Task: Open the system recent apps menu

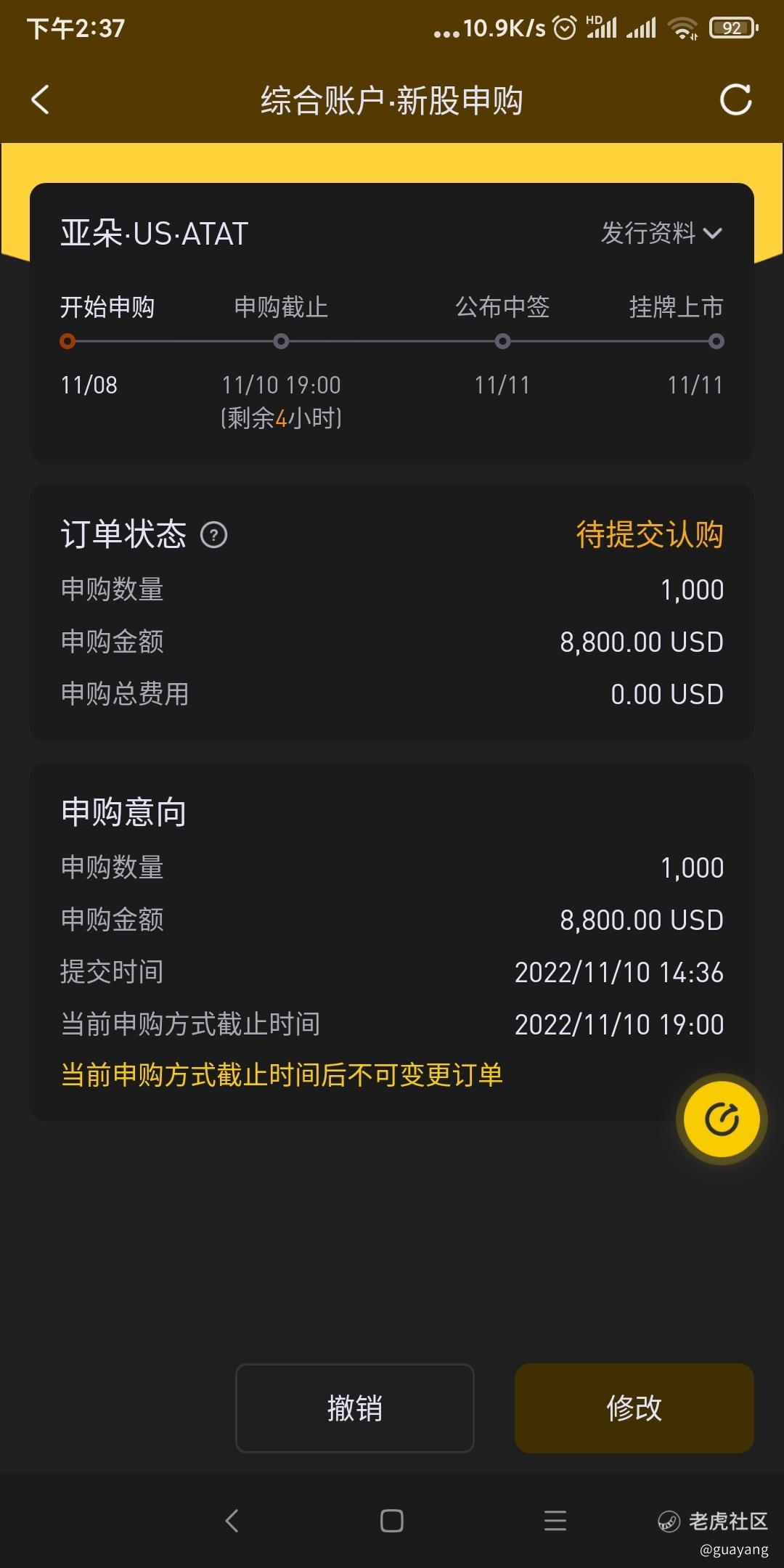Action: pos(555,1520)
